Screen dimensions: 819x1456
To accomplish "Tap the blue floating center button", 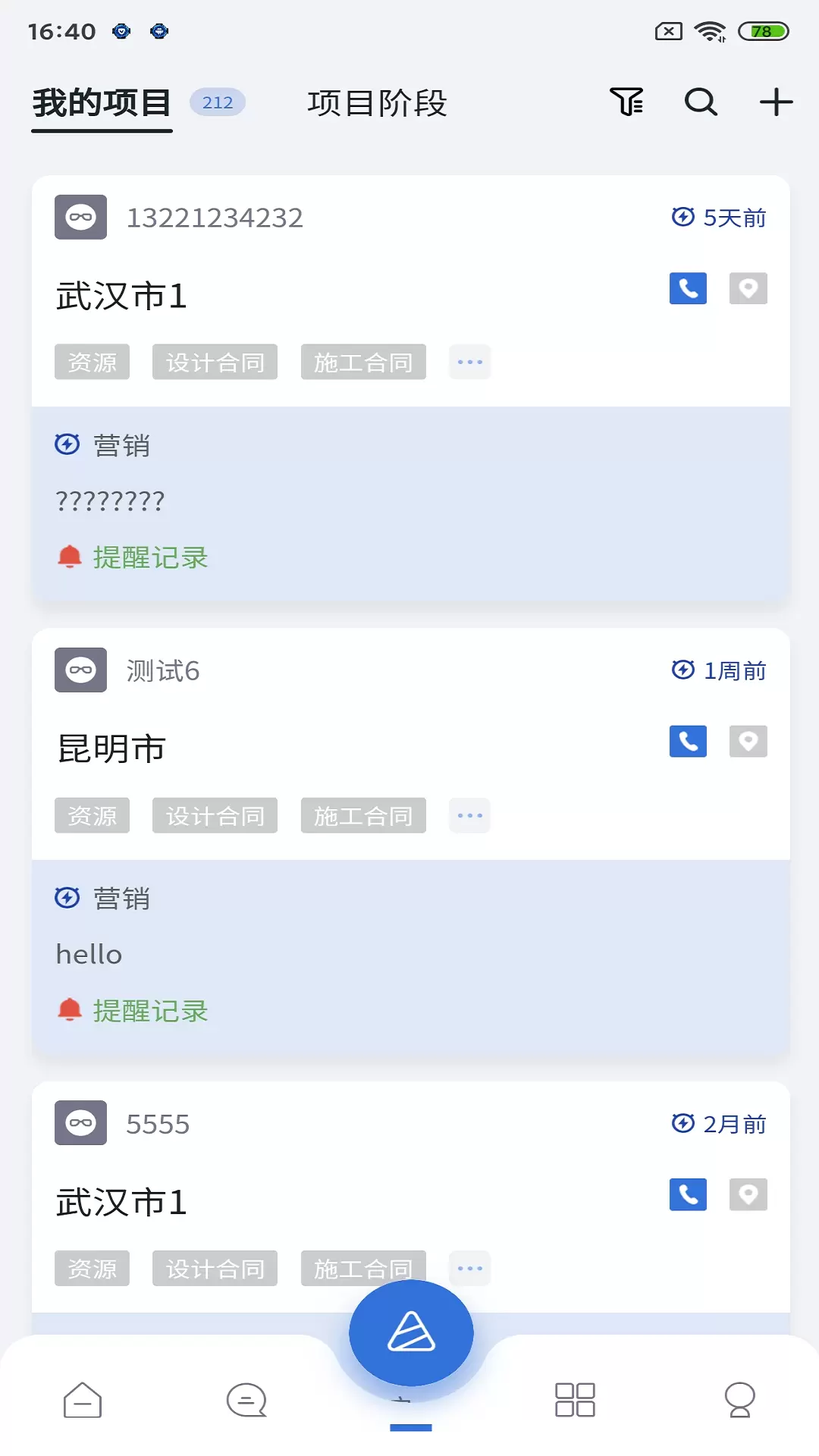I will 411,1332.
